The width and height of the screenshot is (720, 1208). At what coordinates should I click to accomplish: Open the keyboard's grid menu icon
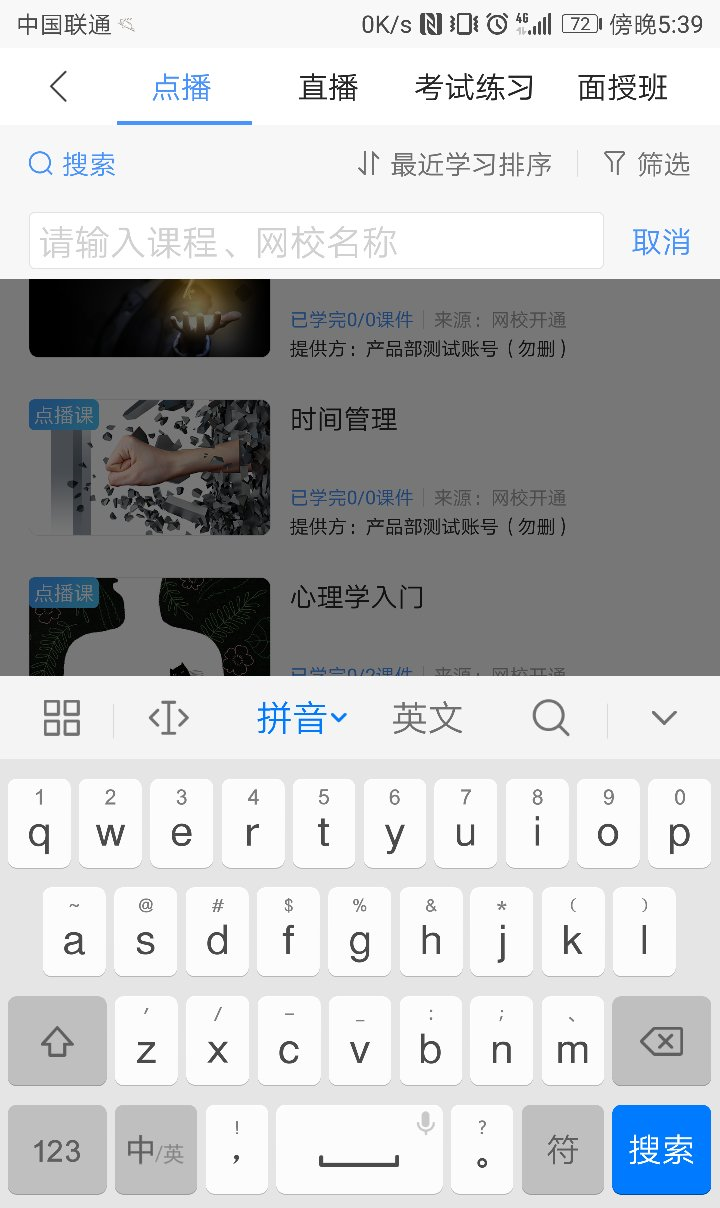pos(62,718)
